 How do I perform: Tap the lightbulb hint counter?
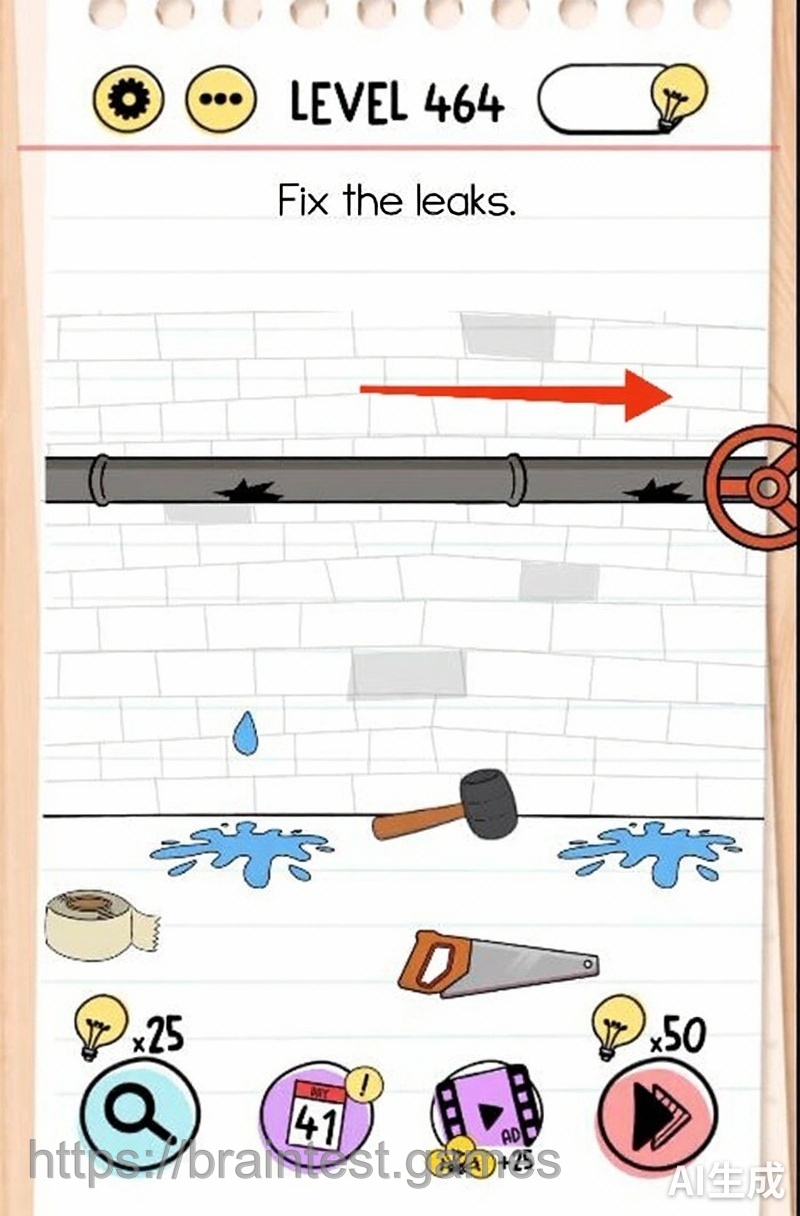(623, 99)
